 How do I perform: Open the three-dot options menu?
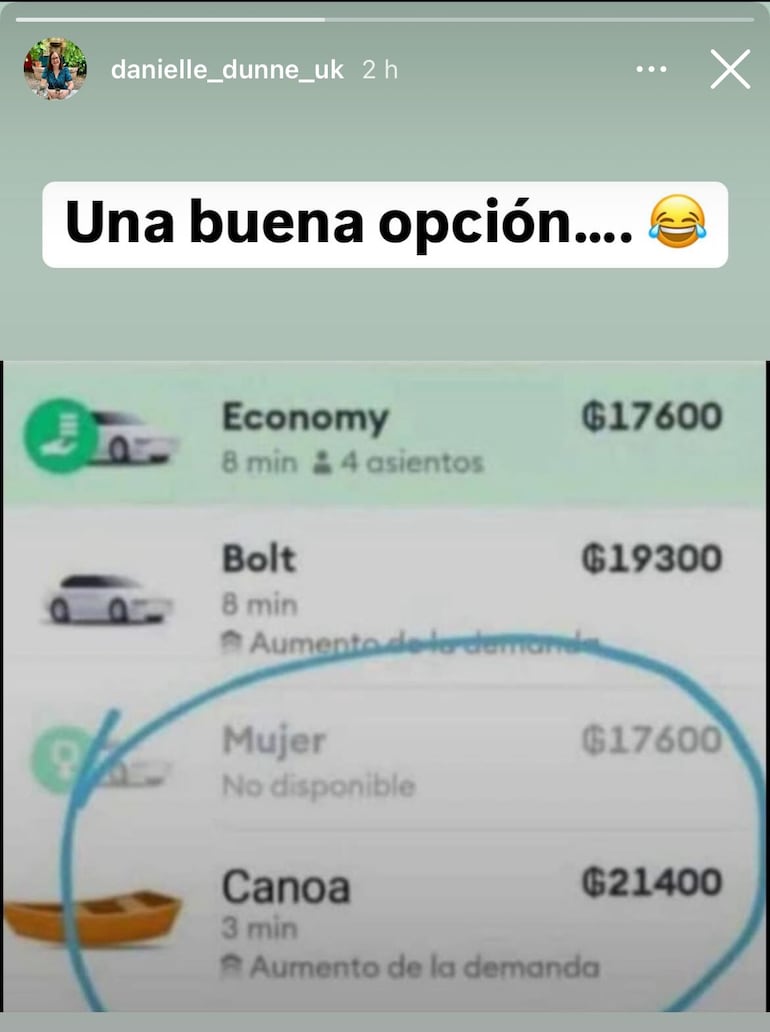[651, 70]
